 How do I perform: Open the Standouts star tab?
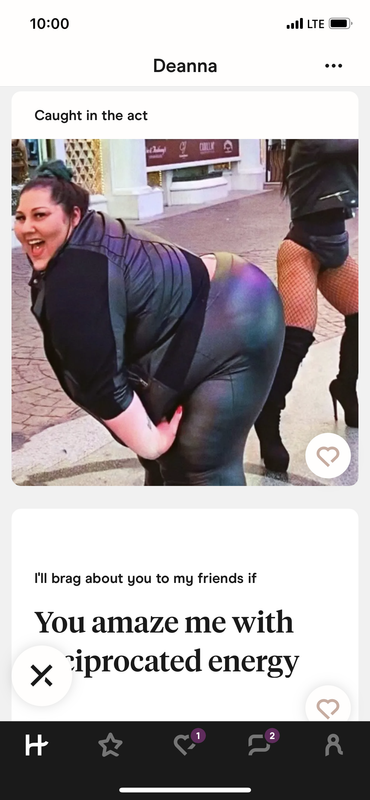pyautogui.click(x=110, y=746)
